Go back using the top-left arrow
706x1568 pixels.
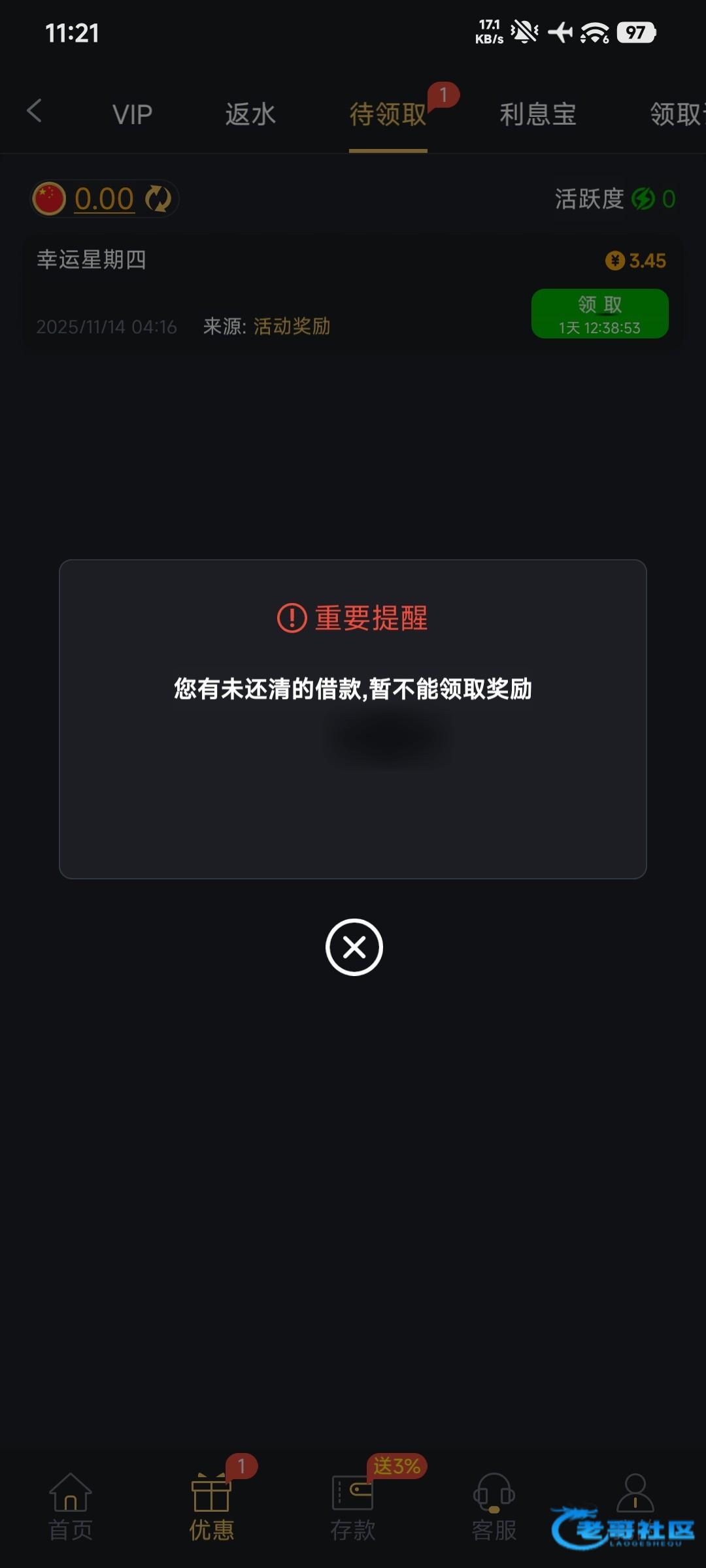pos(35,111)
